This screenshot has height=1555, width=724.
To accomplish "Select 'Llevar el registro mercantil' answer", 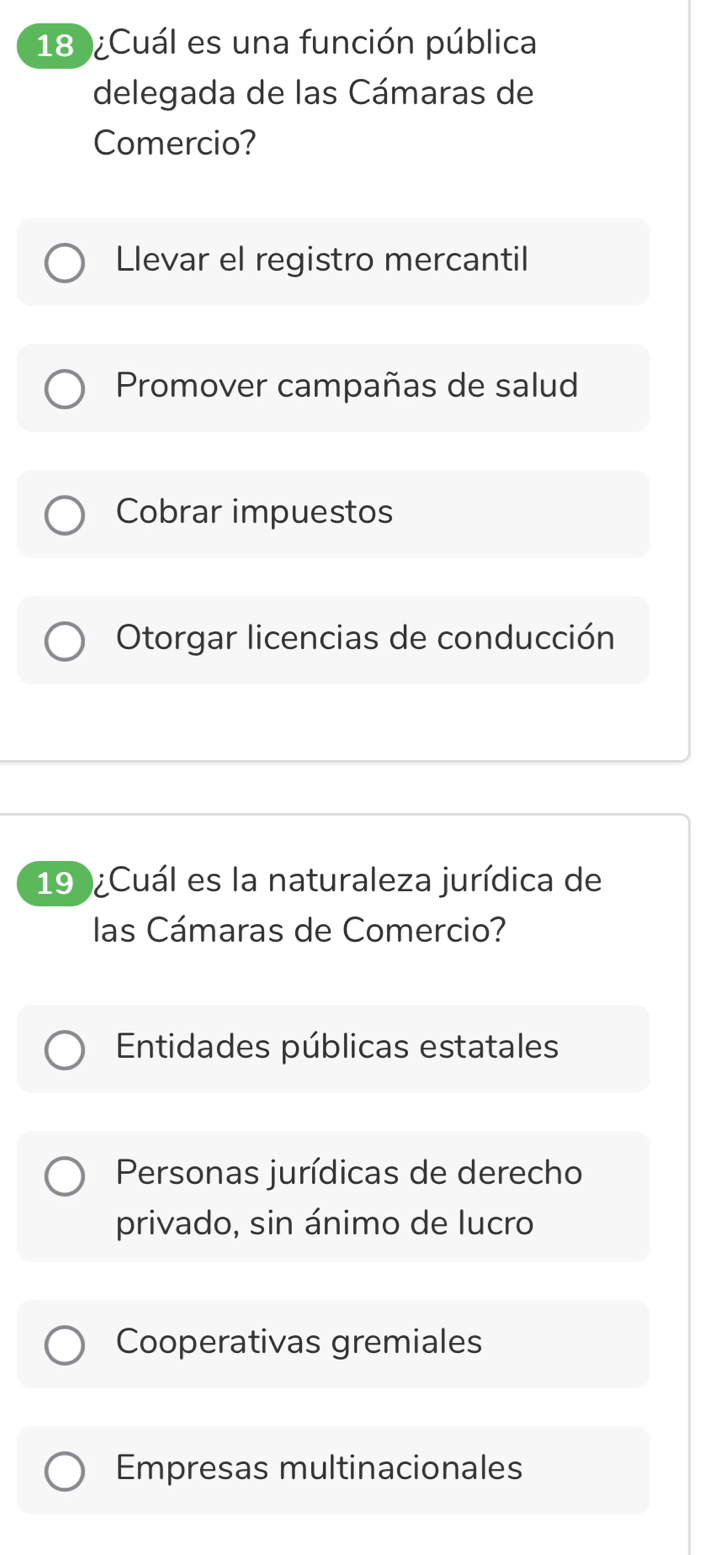I will tap(66, 263).
